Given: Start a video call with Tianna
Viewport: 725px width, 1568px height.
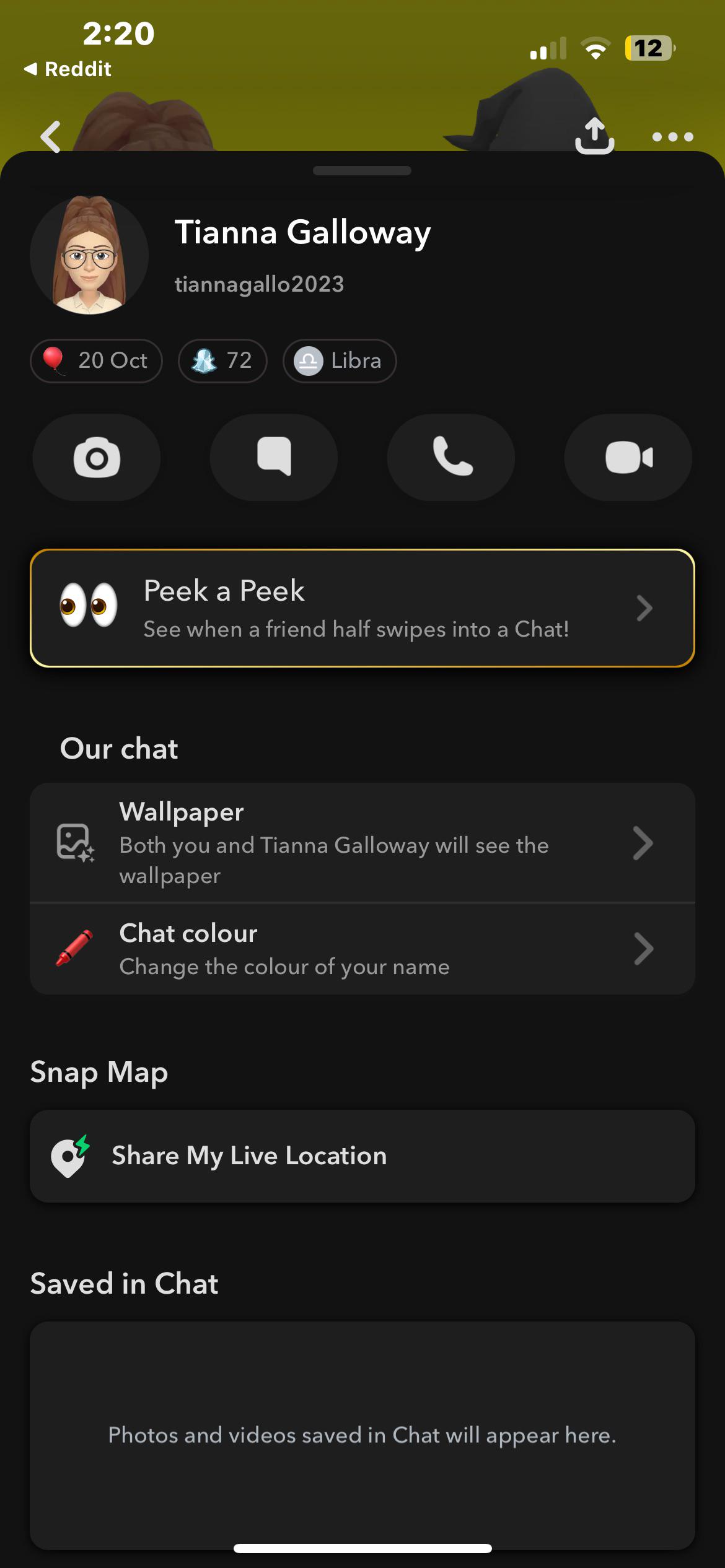Looking at the screenshot, I should [628, 458].
